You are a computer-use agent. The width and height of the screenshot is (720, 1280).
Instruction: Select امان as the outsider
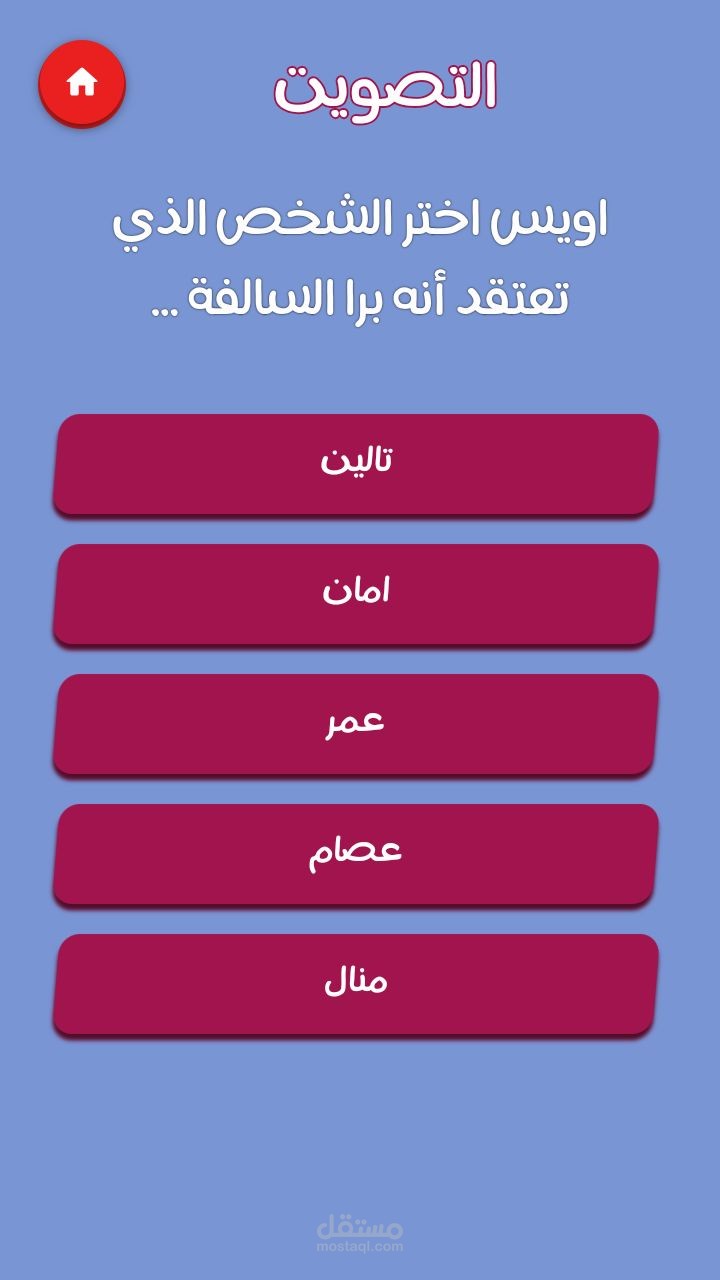(356, 593)
